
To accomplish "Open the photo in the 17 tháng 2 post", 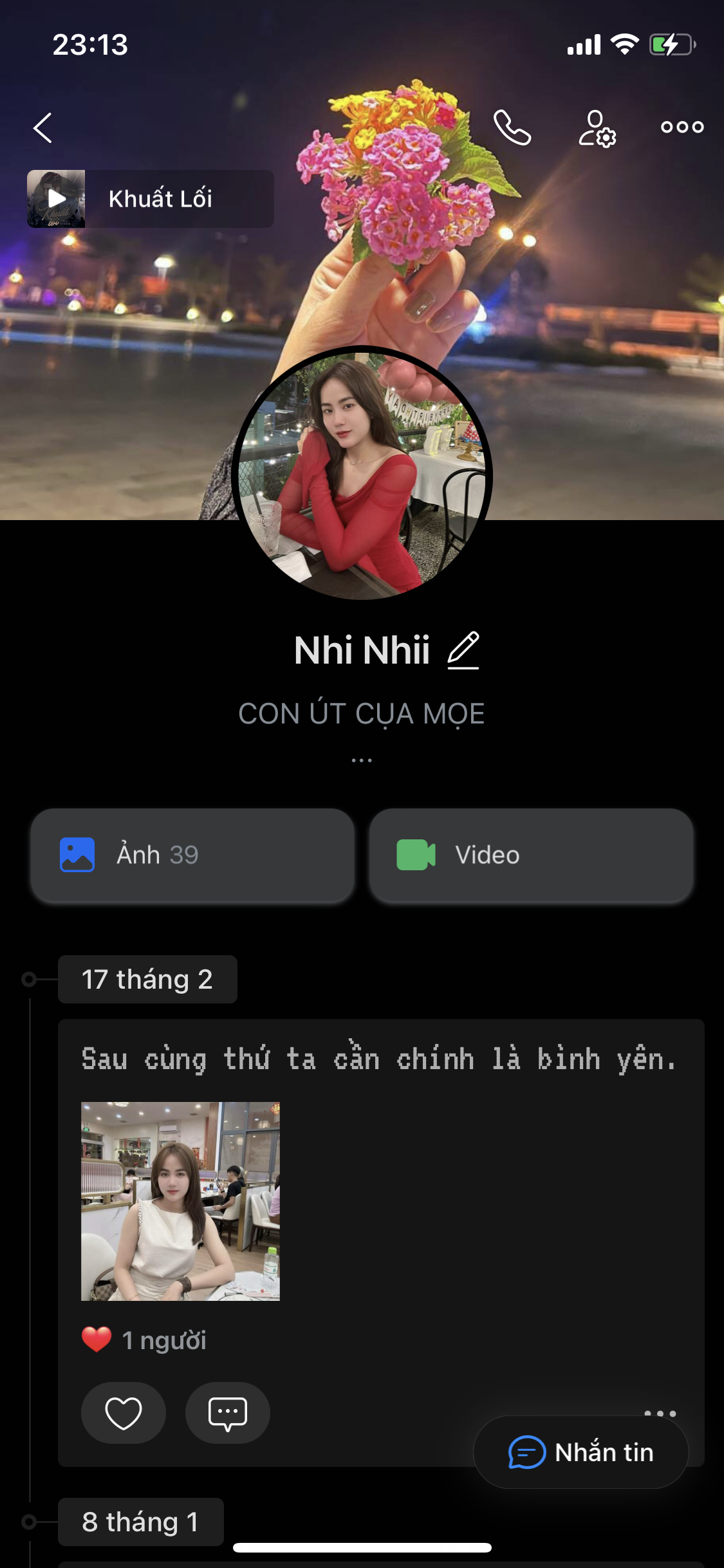I will 180,1201.
